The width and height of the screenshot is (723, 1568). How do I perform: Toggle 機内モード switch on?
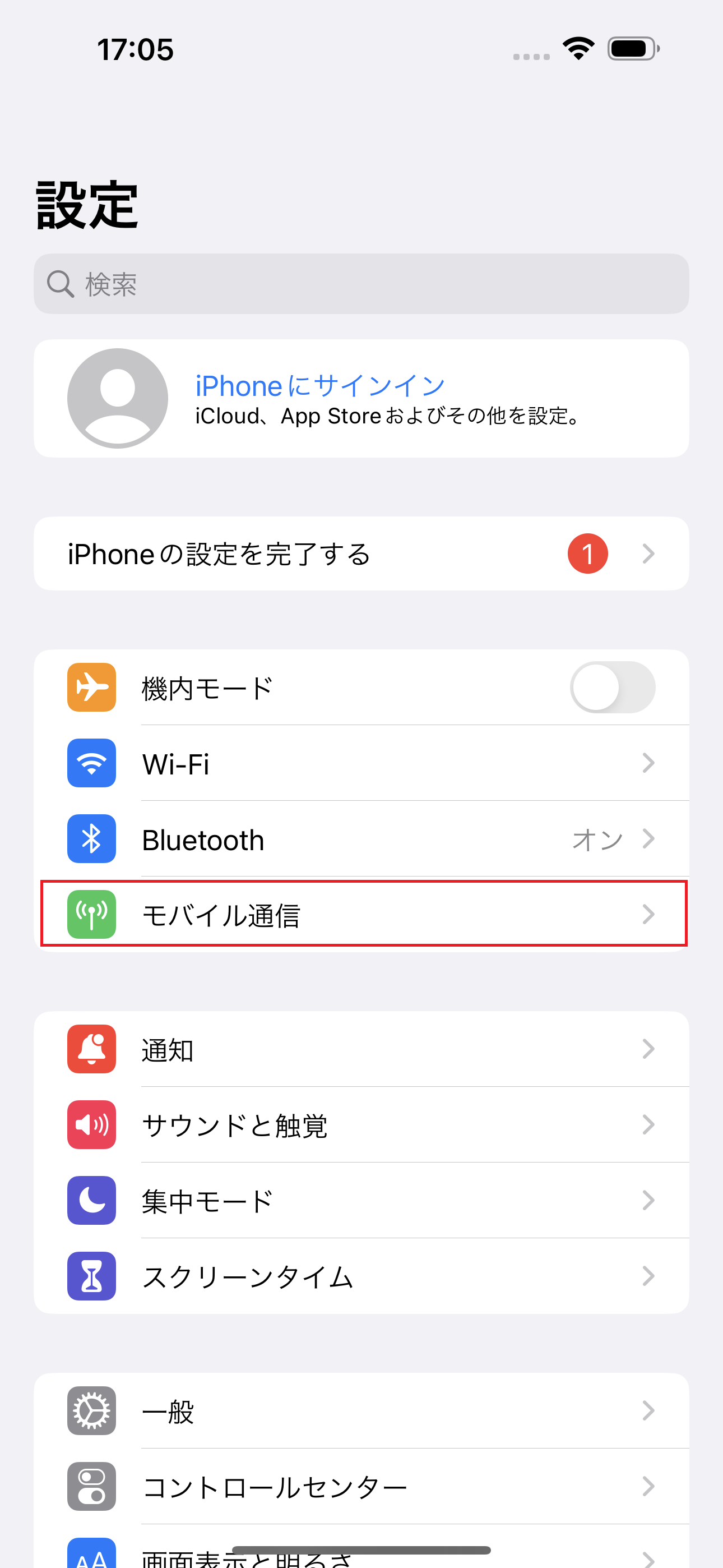click(612, 687)
